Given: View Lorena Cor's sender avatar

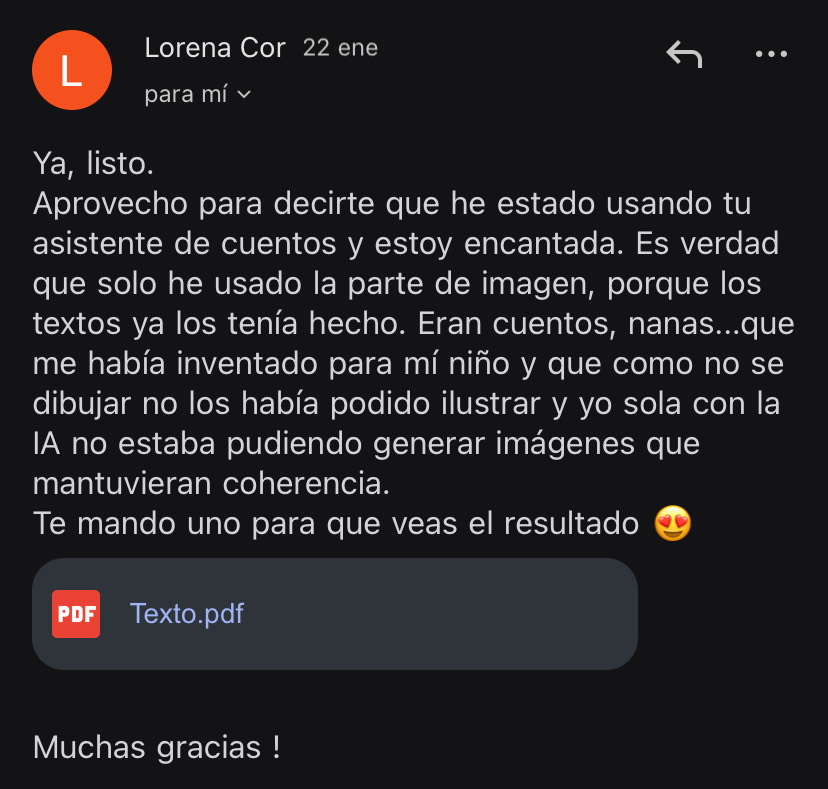Looking at the screenshot, I should [x=71, y=70].
